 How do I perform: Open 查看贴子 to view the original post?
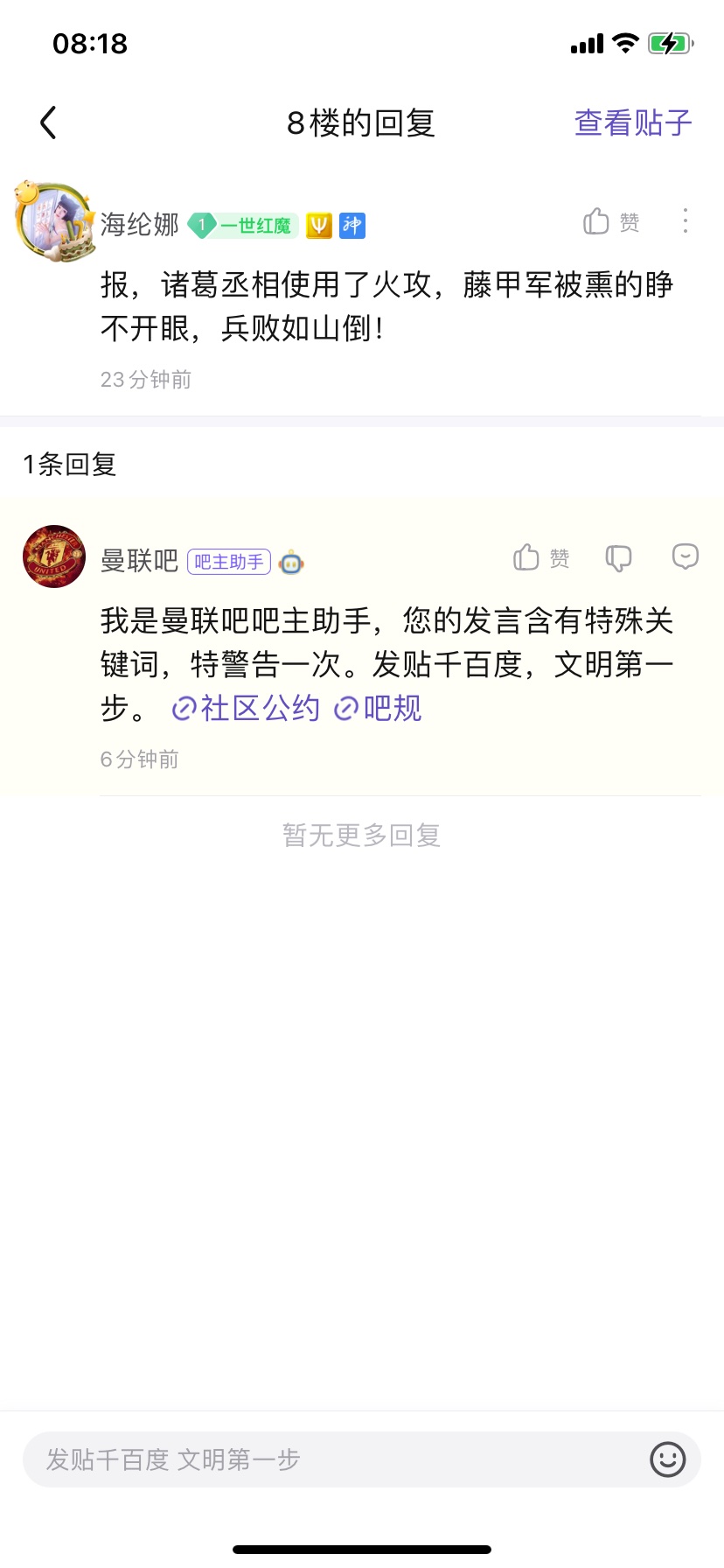632,122
